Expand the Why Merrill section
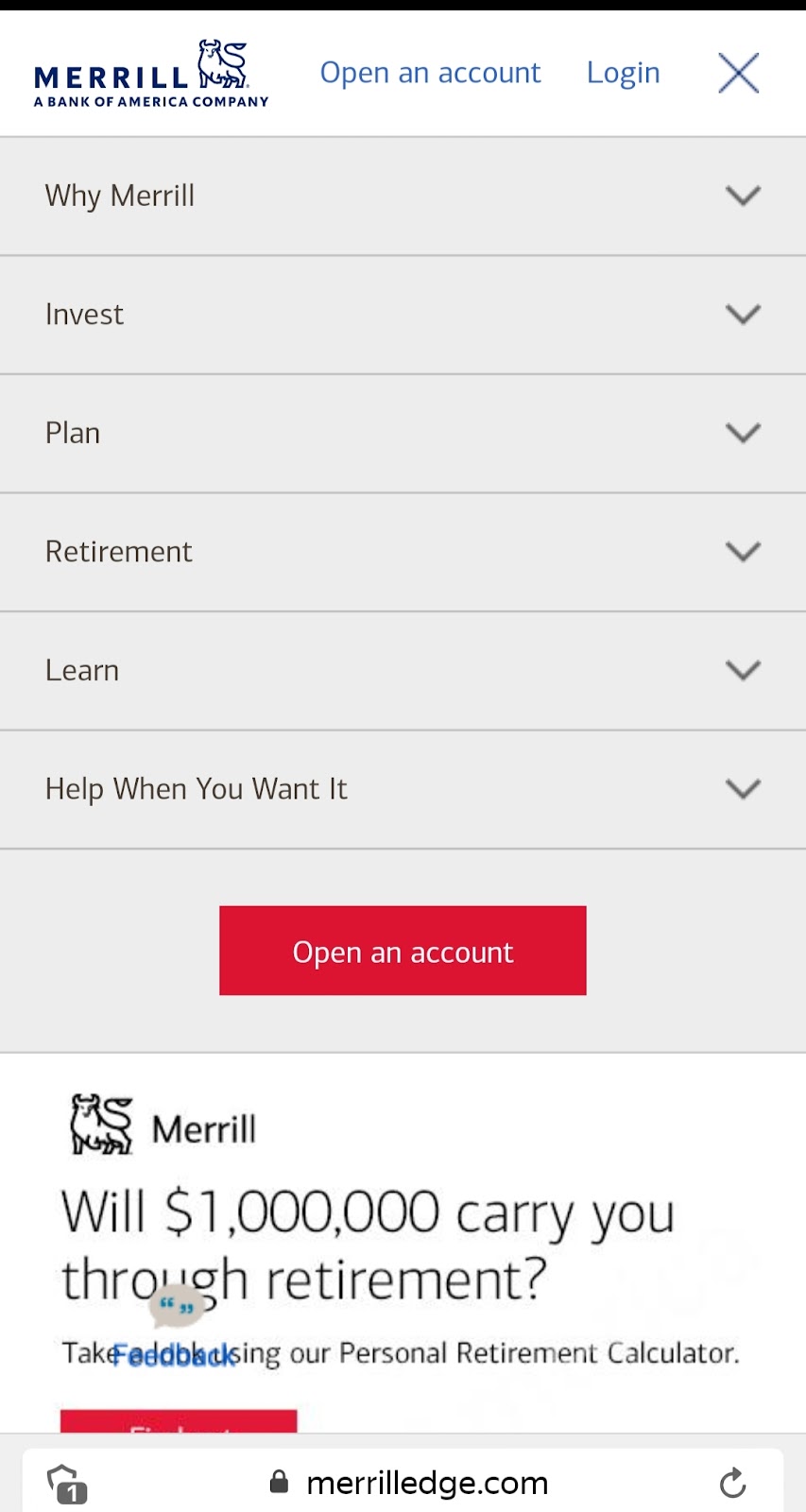The height and width of the screenshot is (1512, 806). pyautogui.click(x=403, y=196)
